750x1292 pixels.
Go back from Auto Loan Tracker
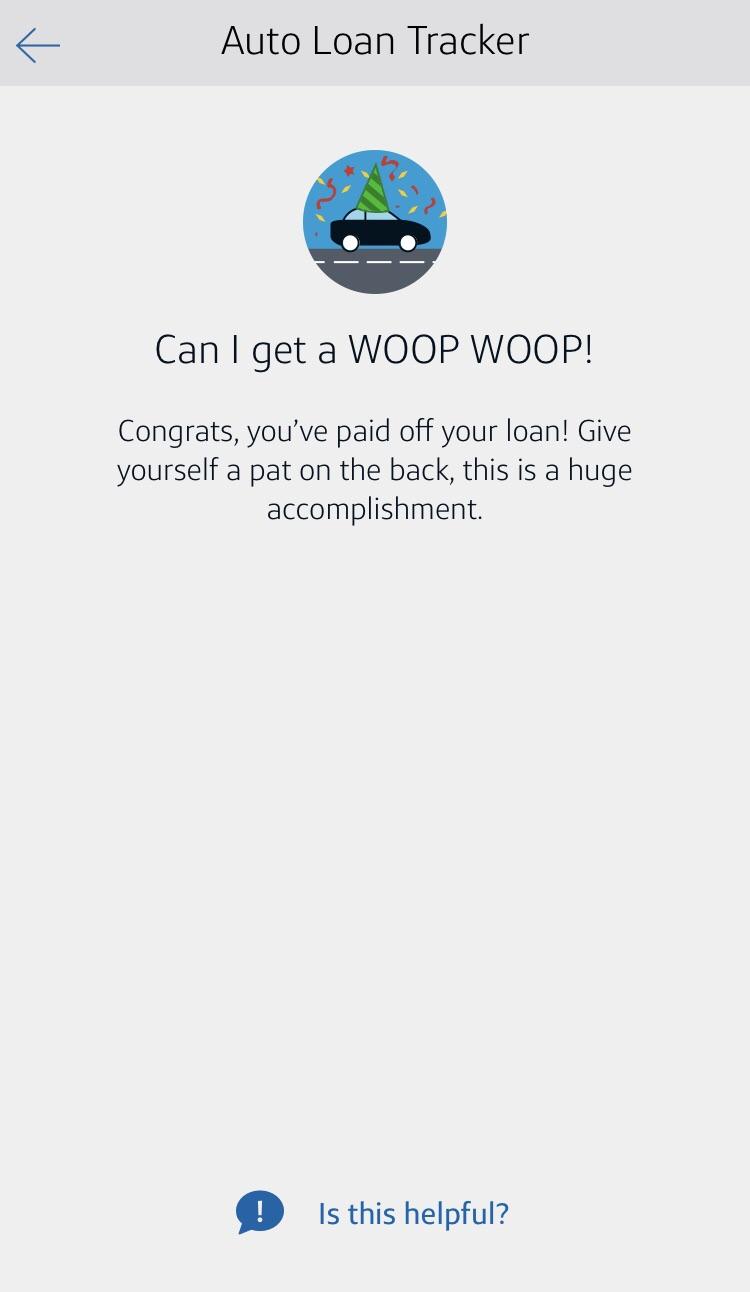pyautogui.click(x=38, y=44)
